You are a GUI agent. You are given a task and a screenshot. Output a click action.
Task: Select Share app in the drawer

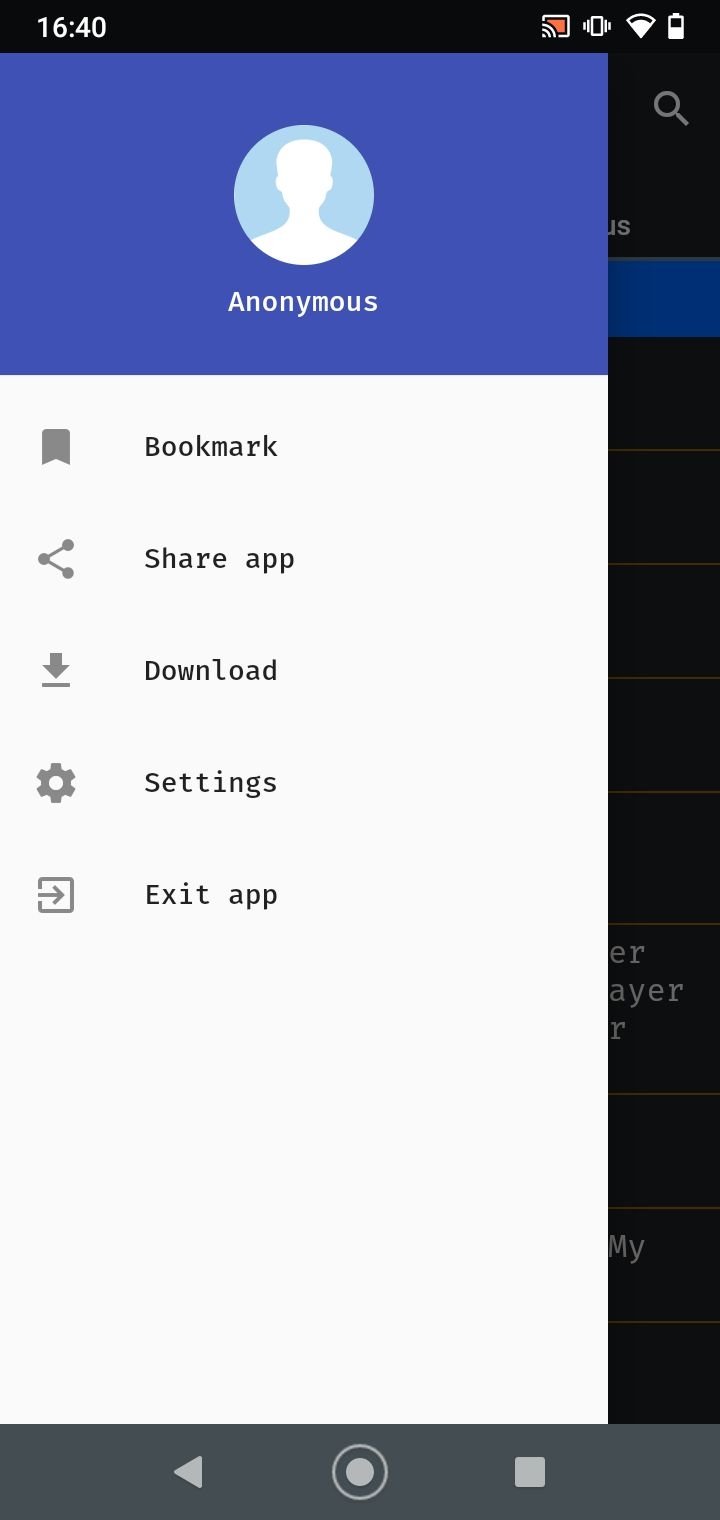pos(304,559)
